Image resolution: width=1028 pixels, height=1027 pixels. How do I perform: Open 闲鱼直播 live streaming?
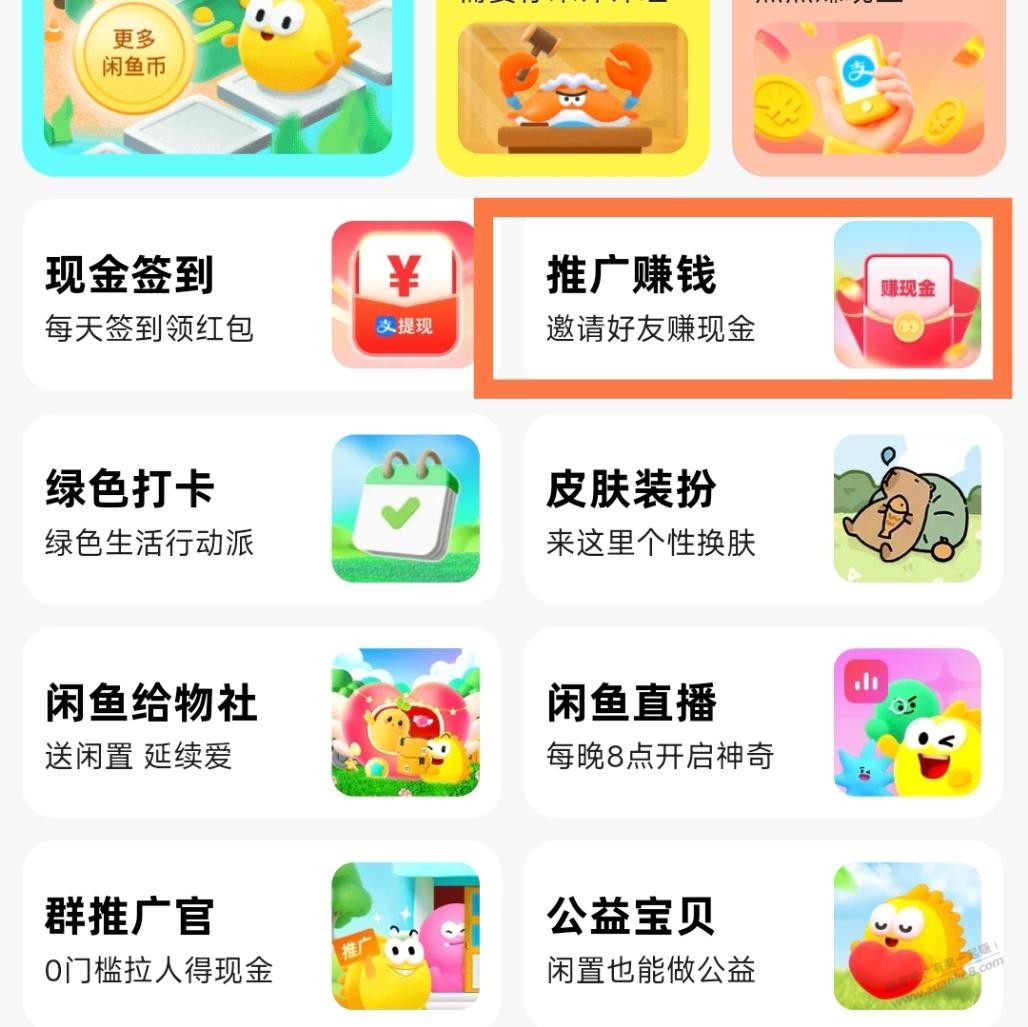click(762, 722)
